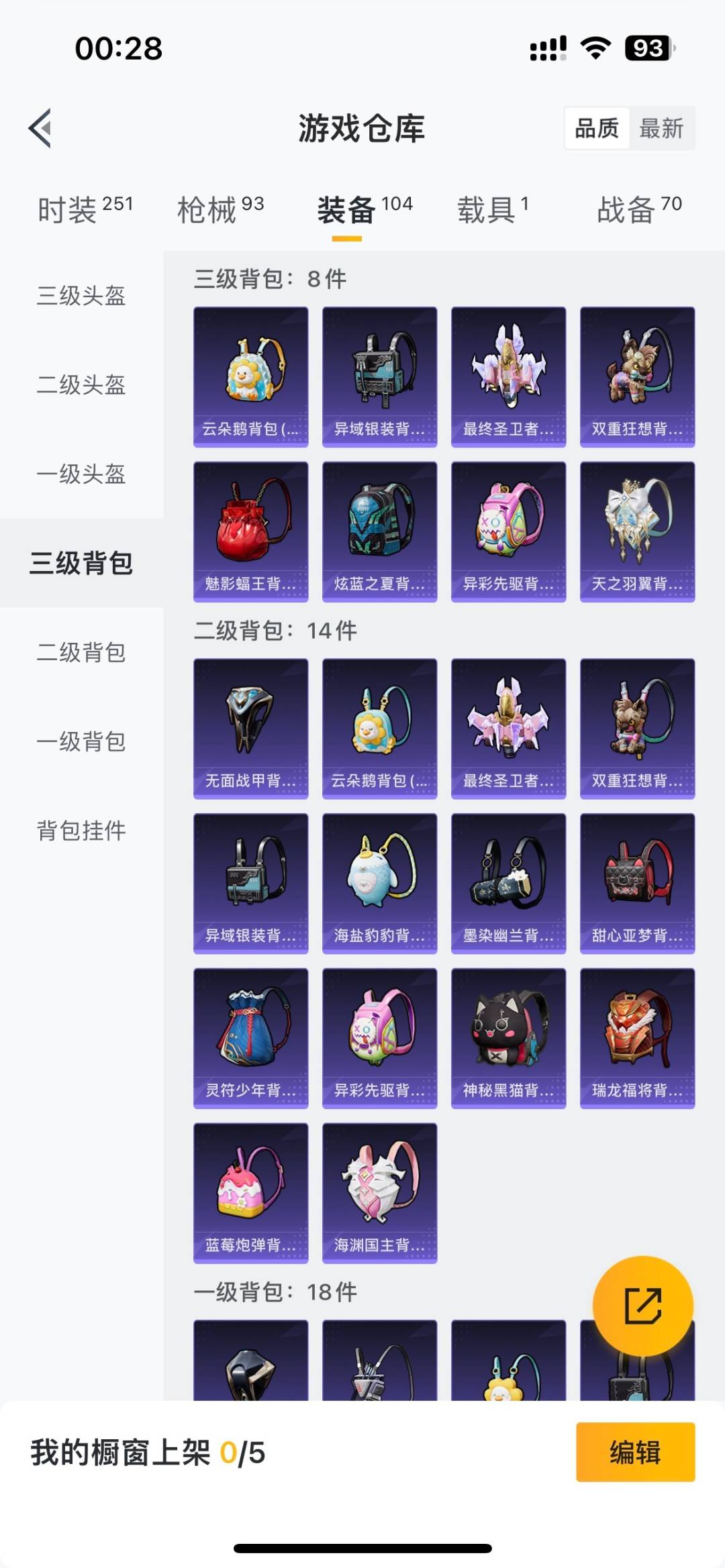Open the 载具 tab
Viewport: 725px width, 1568px height.
point(493,210)
